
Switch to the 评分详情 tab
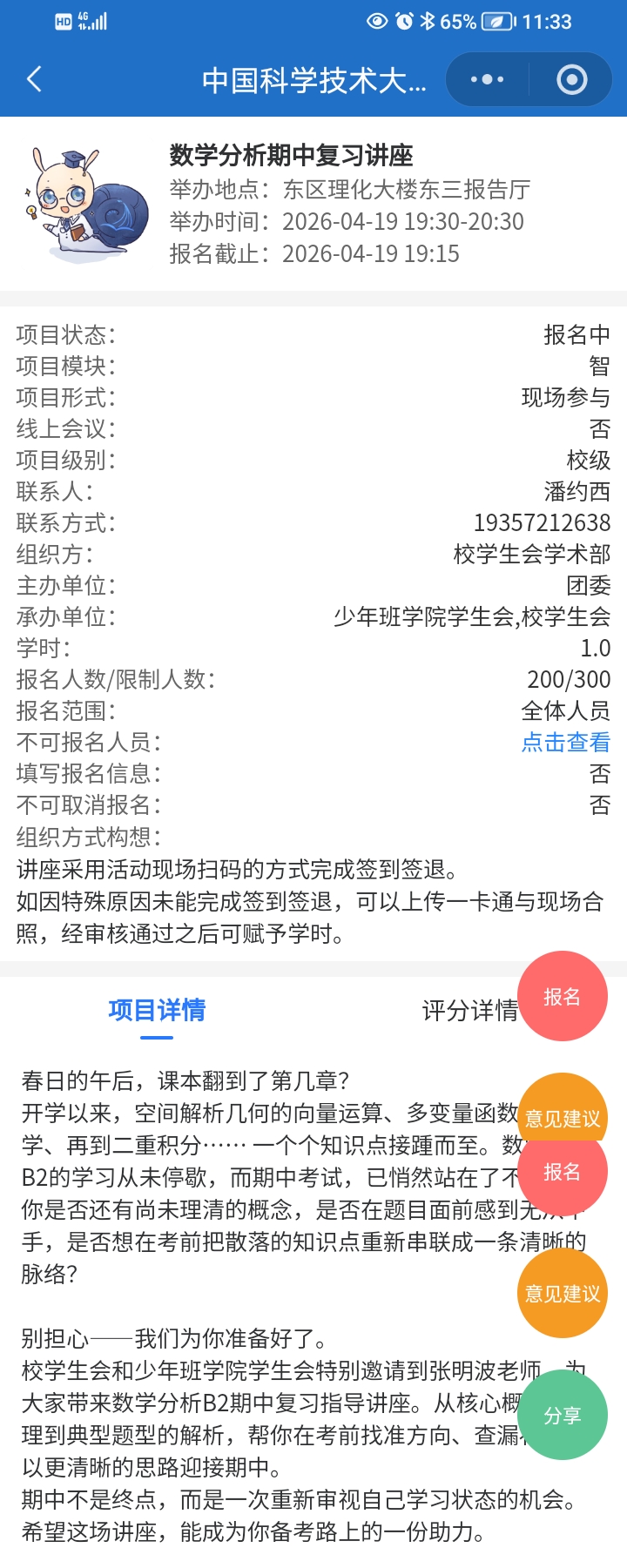click(x=469, y=1010)
